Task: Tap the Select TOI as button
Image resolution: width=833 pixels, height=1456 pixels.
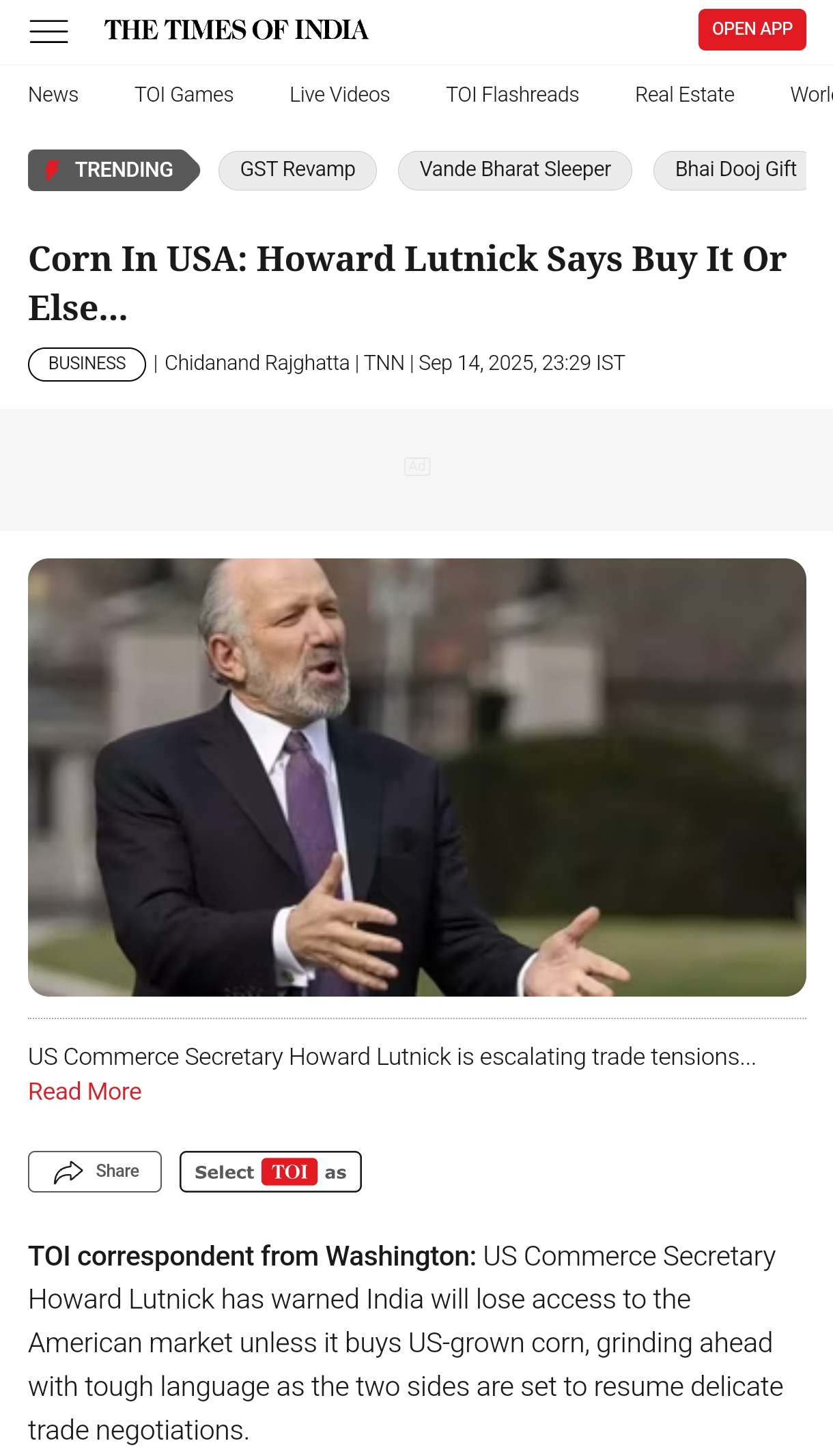Action: [x=270, y=1171]
